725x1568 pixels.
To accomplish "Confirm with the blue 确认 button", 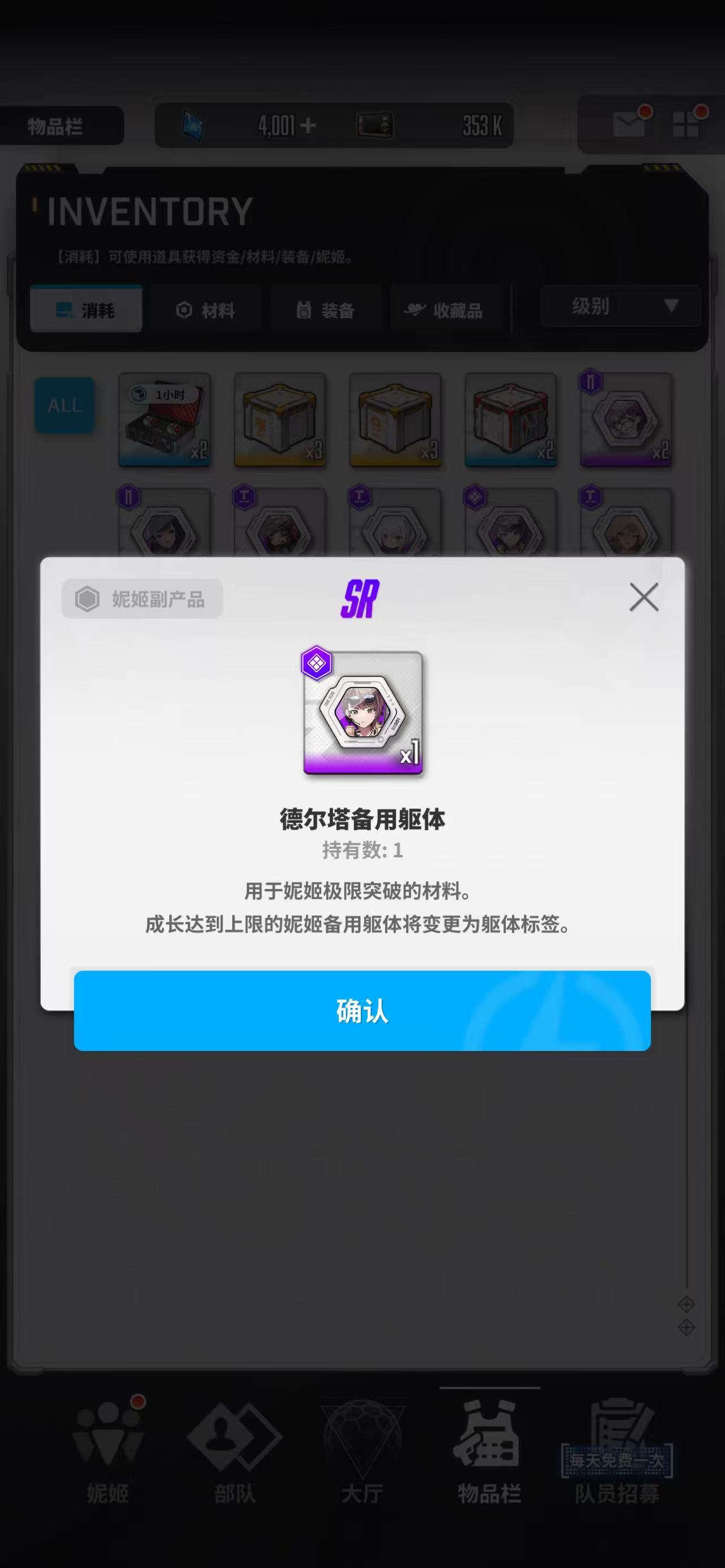I will pos(362,1011).
